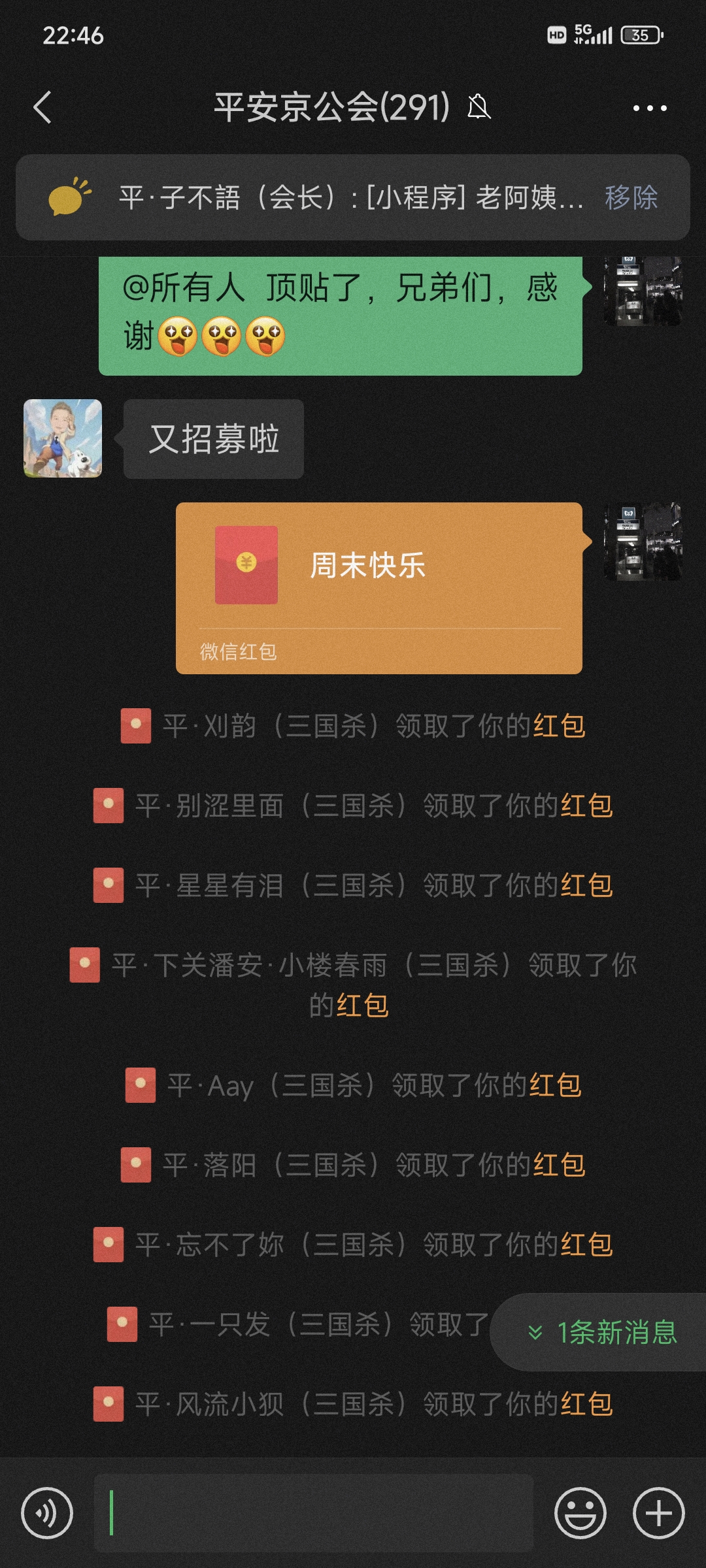Tap own avatar beside the green message
This screenshot has width=706, height=1568.
(x=643, y=291)
